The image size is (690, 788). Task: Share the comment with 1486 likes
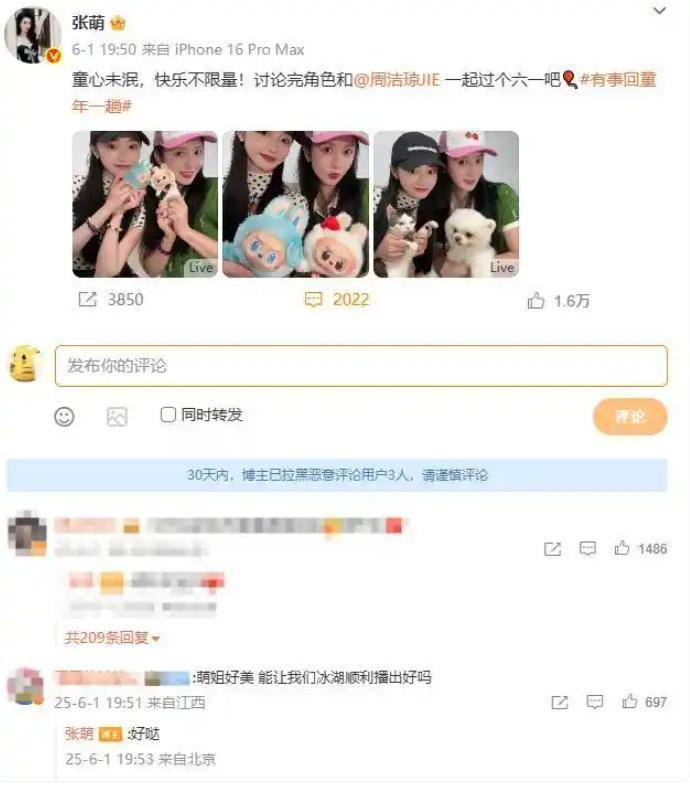(551, 548)
